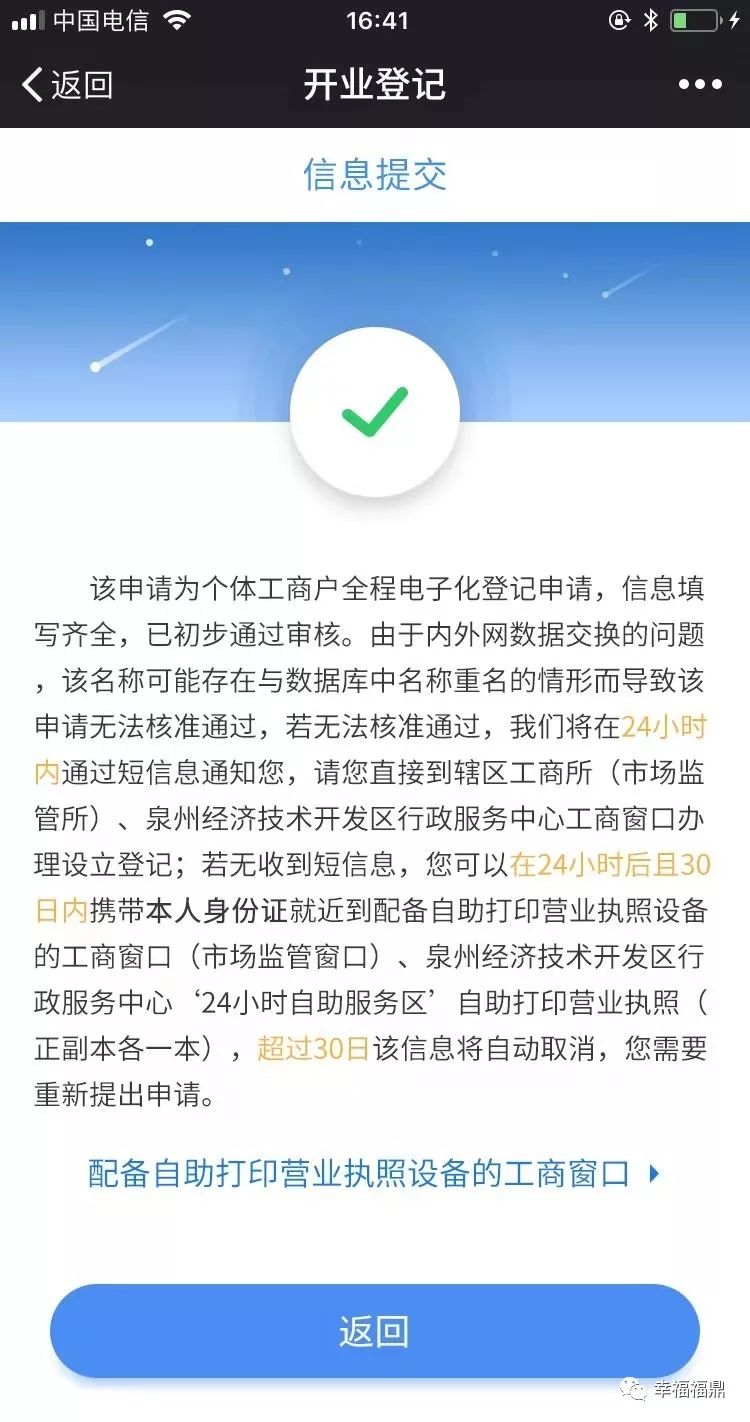Select the 信息提交 header tab
The width and height of the screenshot is (750, 1422).
coord(375,174)
